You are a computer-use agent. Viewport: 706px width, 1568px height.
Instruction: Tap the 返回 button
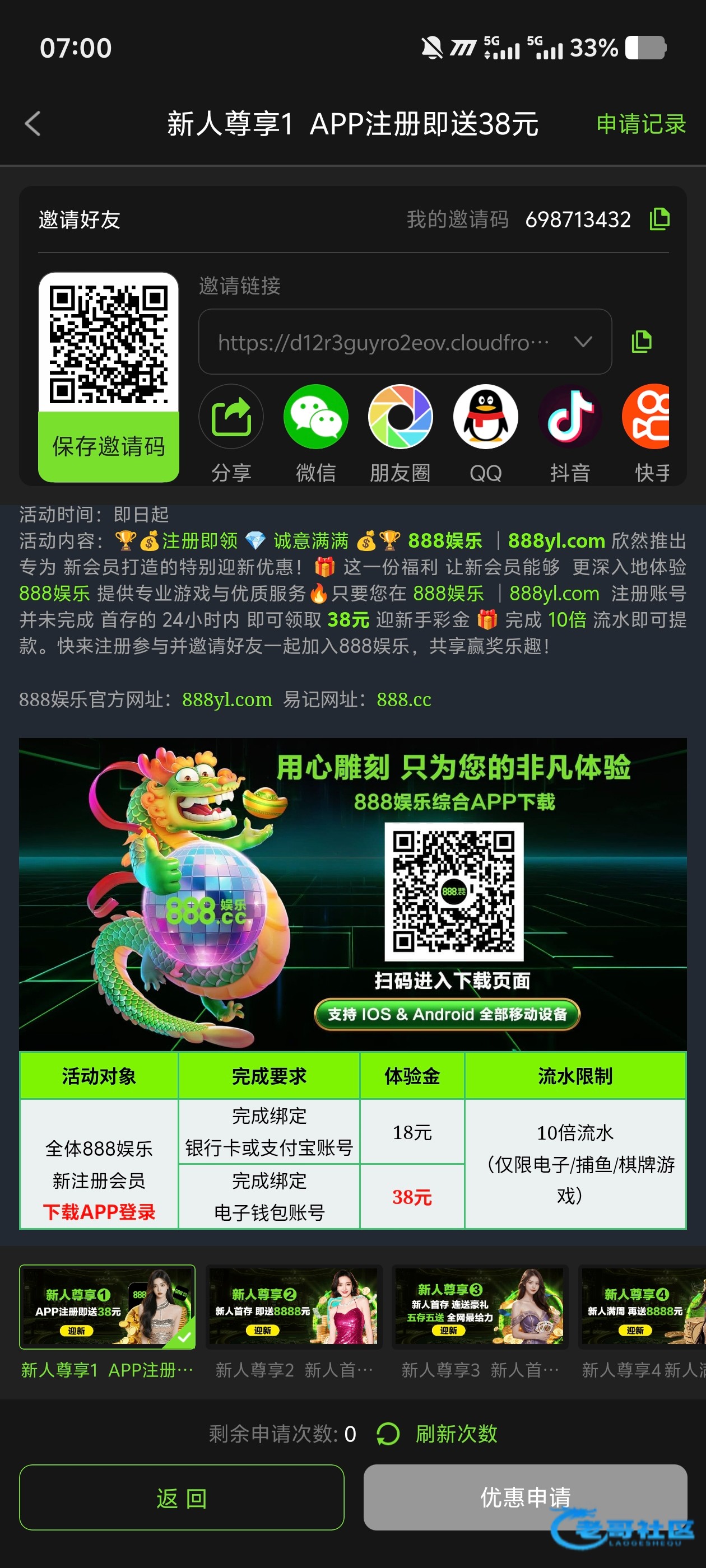[x=182, y=1497]
